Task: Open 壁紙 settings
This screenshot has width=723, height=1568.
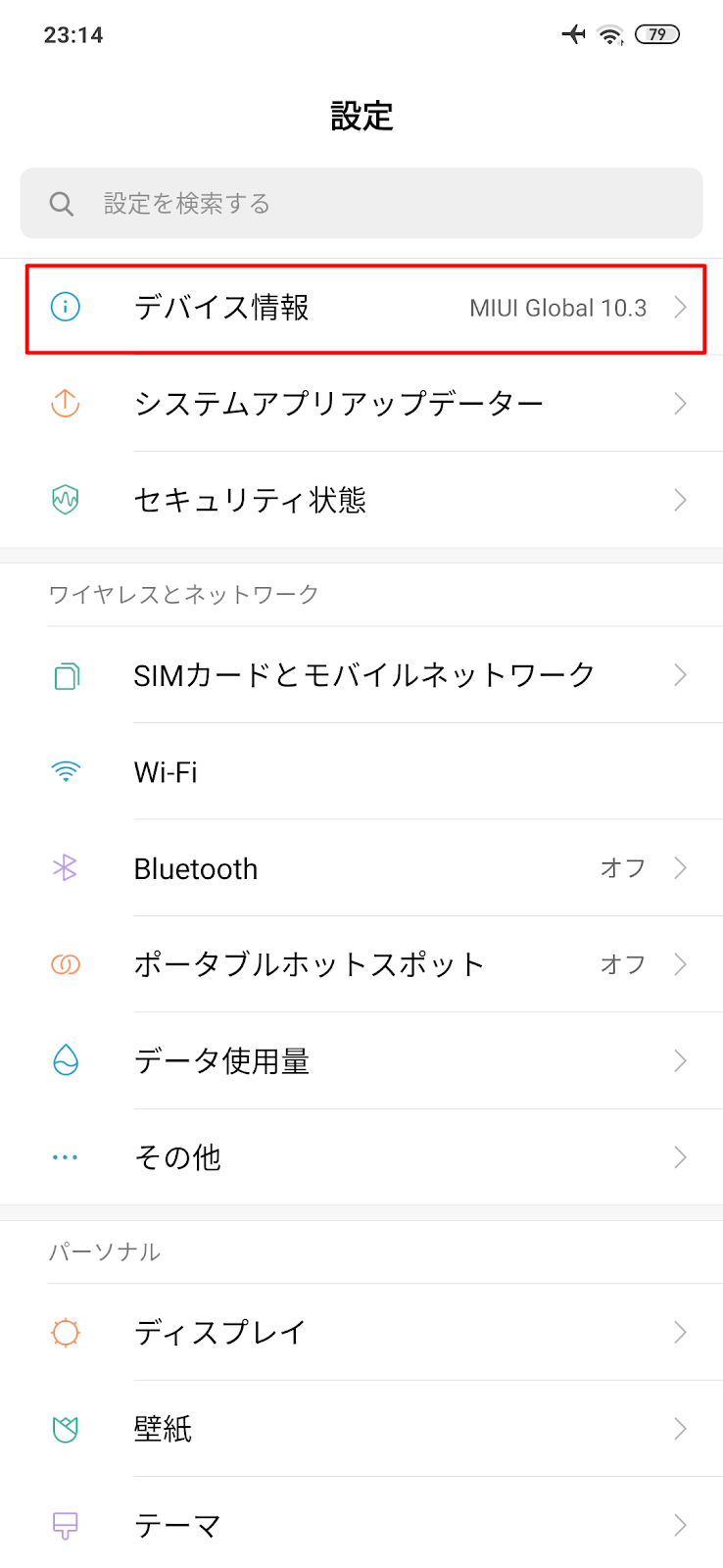Action: pos(361,1429)
